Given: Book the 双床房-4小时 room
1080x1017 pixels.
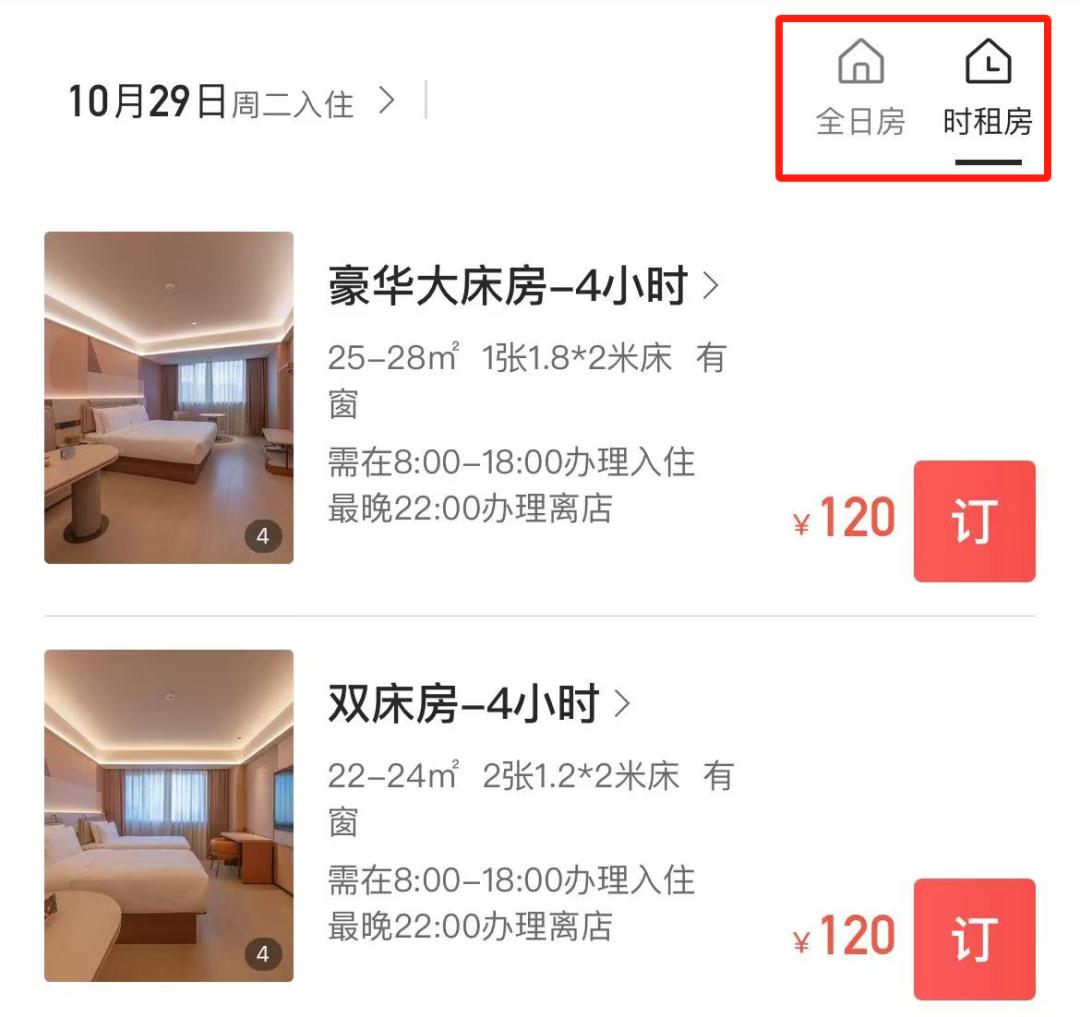Looking at the screenshot, I should [974, 939].
